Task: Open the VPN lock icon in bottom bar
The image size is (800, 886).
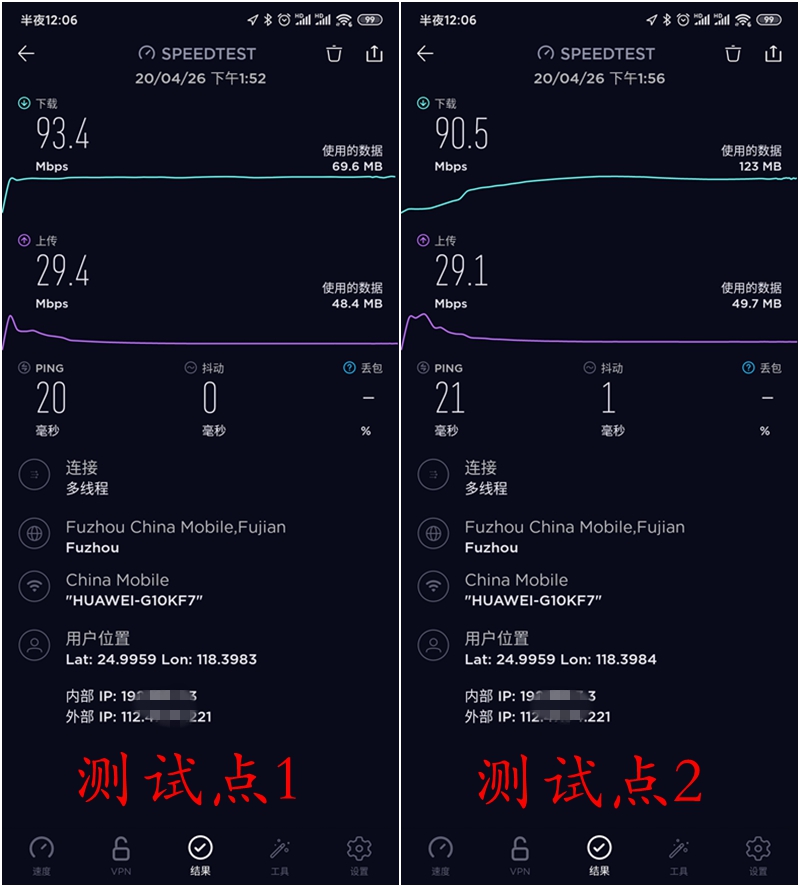Action: pyautogui.click(x=121, y=847)
